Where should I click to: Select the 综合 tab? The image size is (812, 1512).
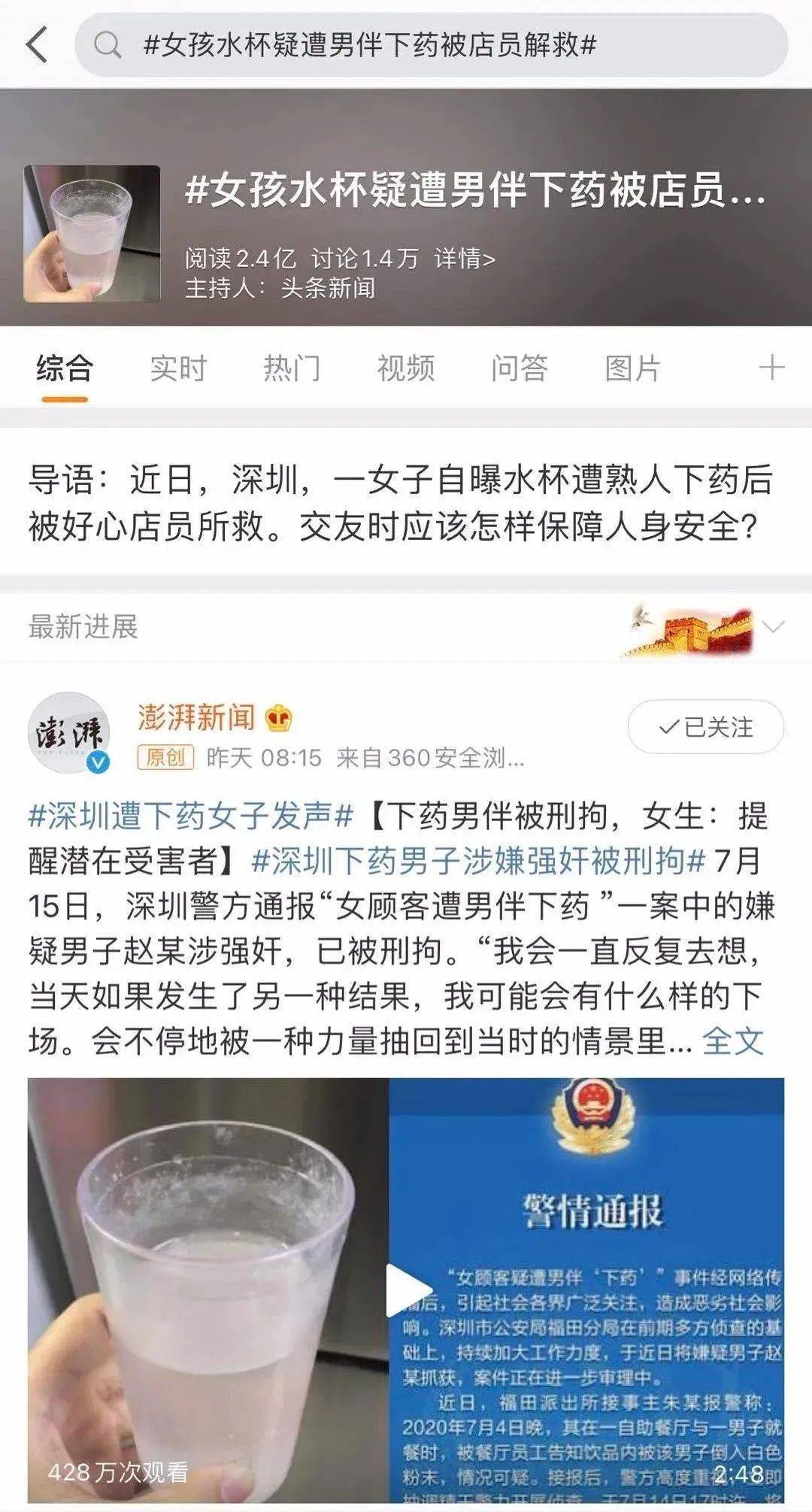click(x=65, y=368)
